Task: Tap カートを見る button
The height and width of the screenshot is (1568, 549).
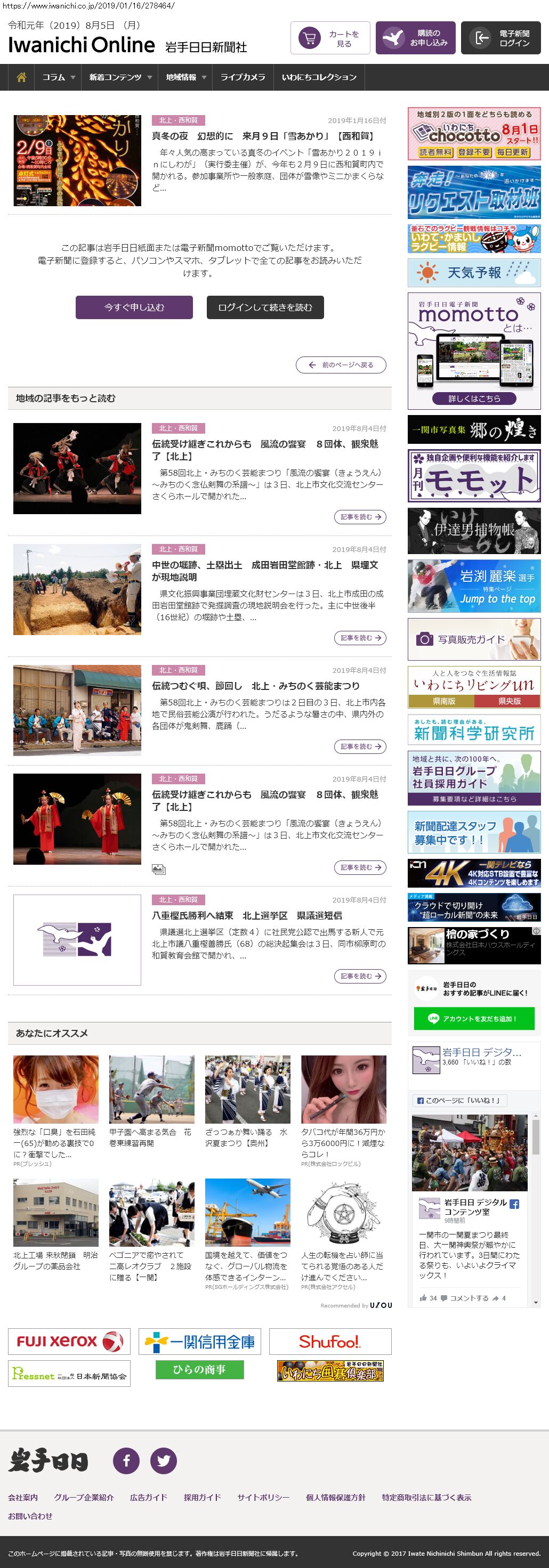Action: (330, 38)
